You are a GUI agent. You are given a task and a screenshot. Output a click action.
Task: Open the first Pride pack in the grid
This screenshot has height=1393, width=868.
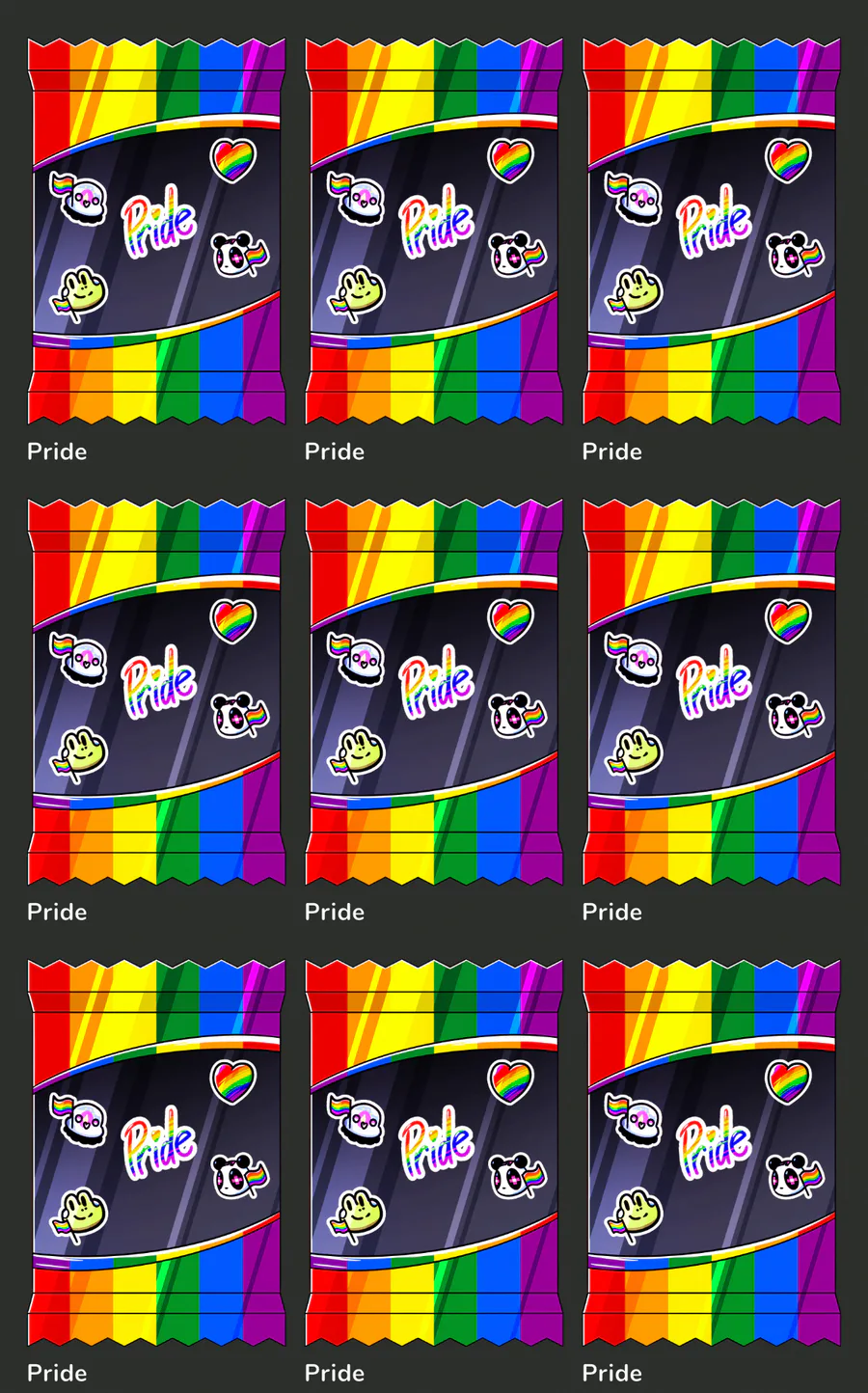coord(156,232)
